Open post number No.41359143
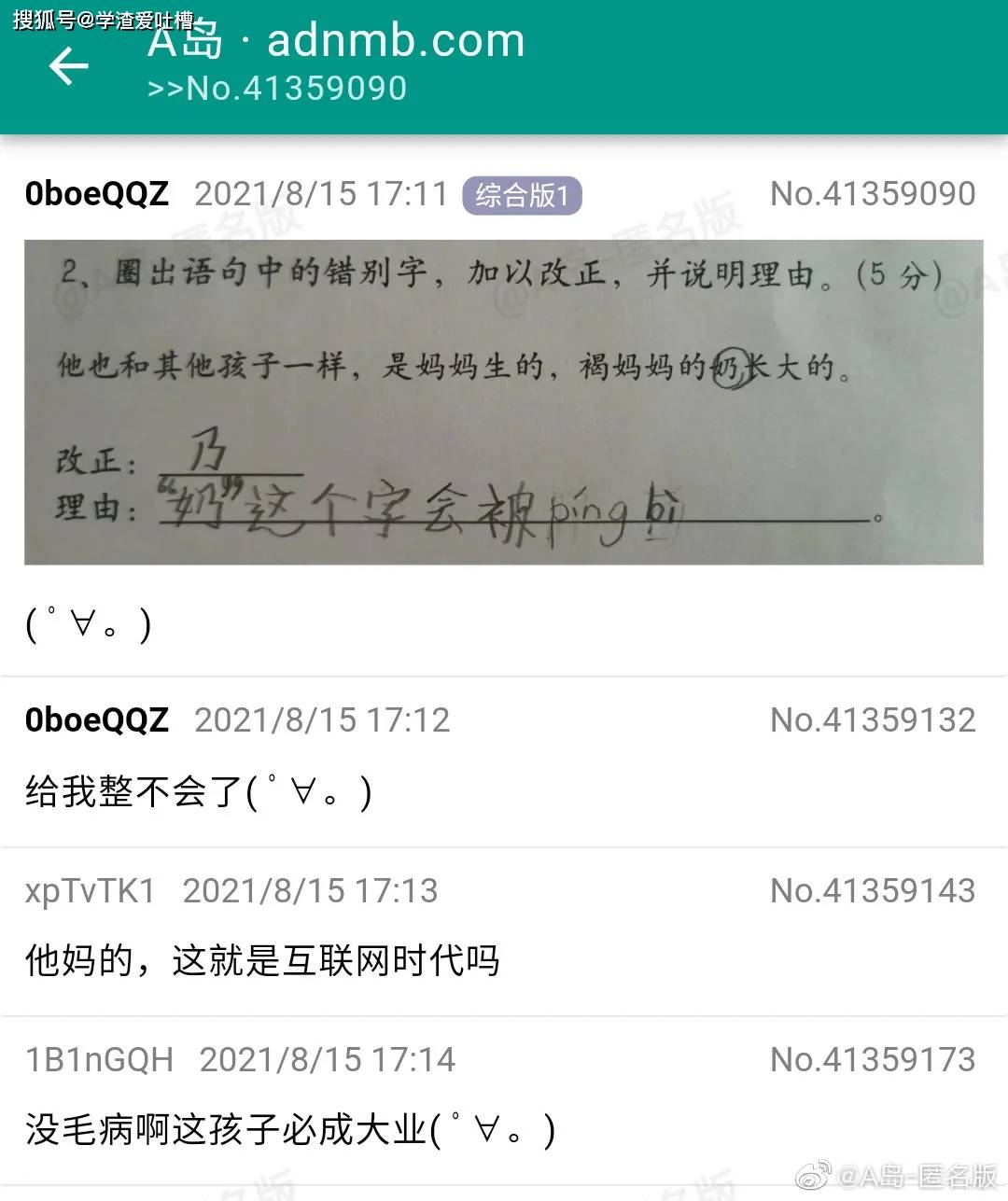 (x=872, y=891)
